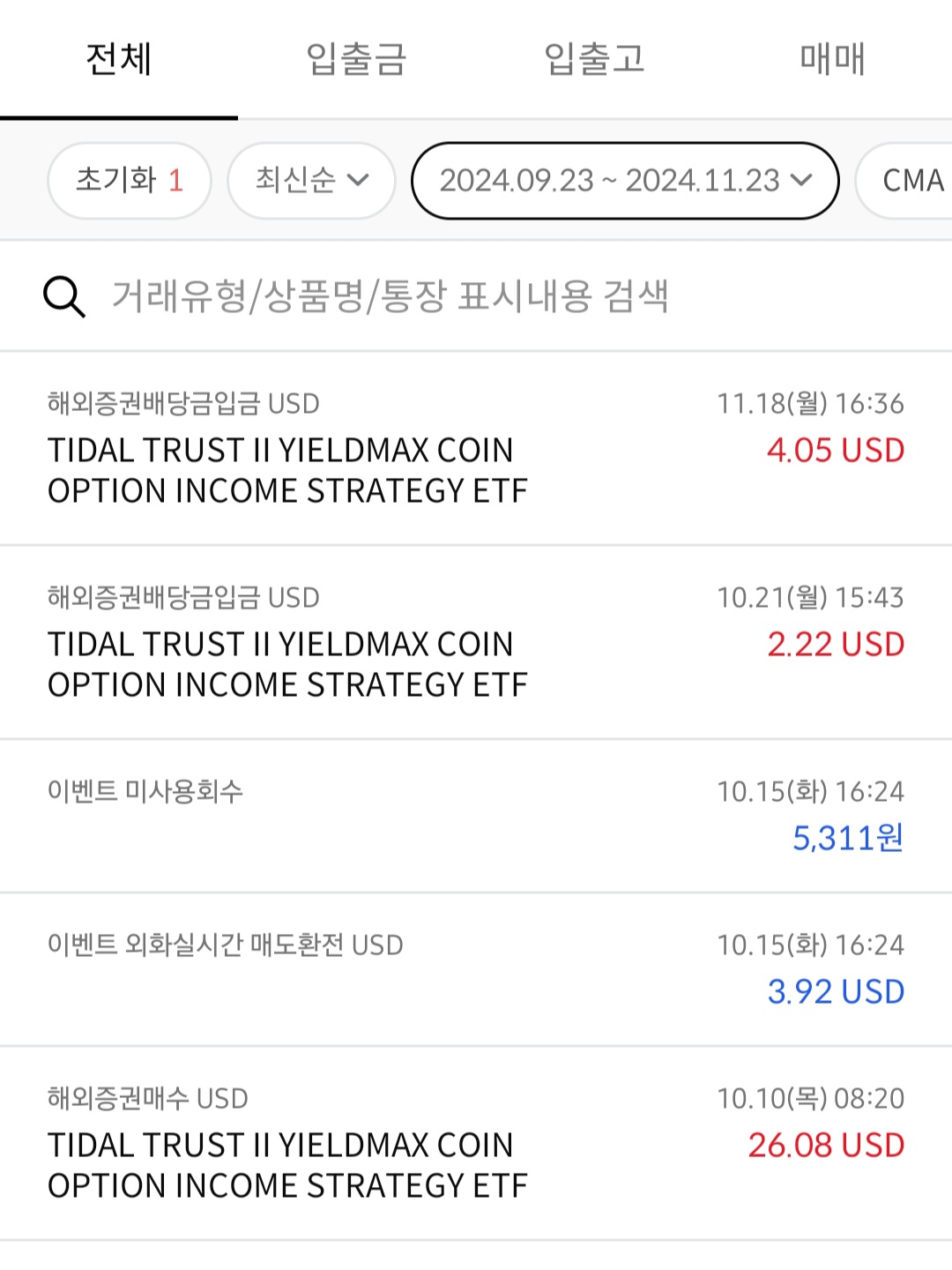Viewport: 952px width, 1270px height.
Task: Switch to the 전체 tab
Action: [x=119, y=60]
